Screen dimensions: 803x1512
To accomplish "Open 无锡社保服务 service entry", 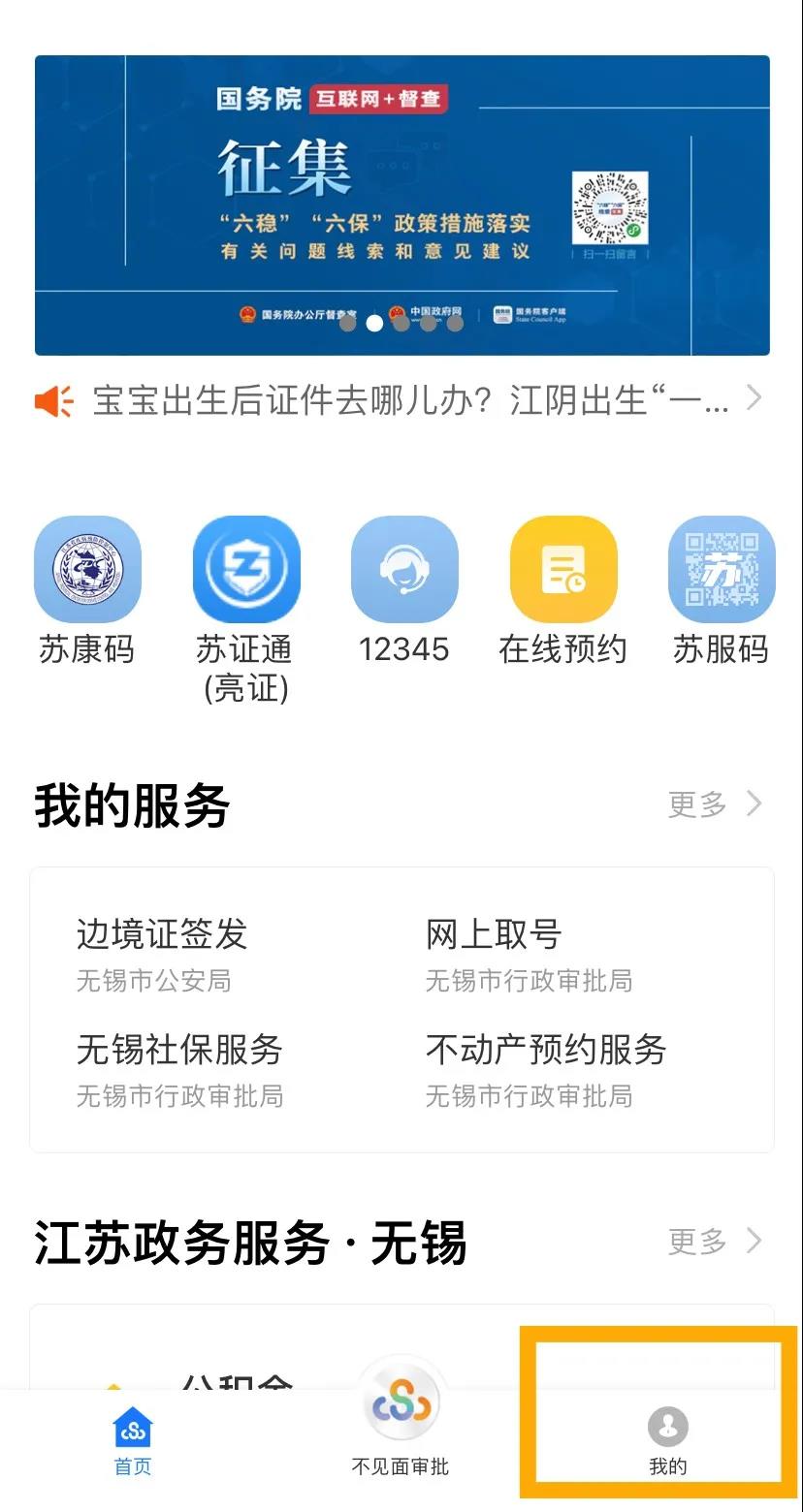I will point(179,1050).
